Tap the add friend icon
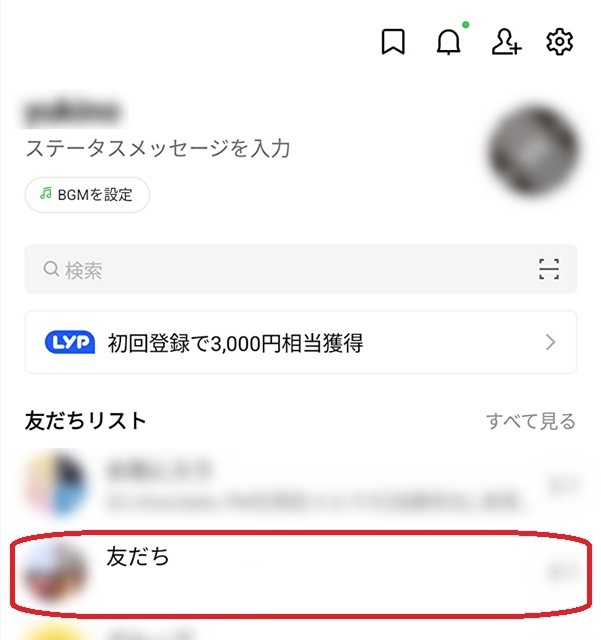Viewport: 601px width, 640px height. (506, 42)
